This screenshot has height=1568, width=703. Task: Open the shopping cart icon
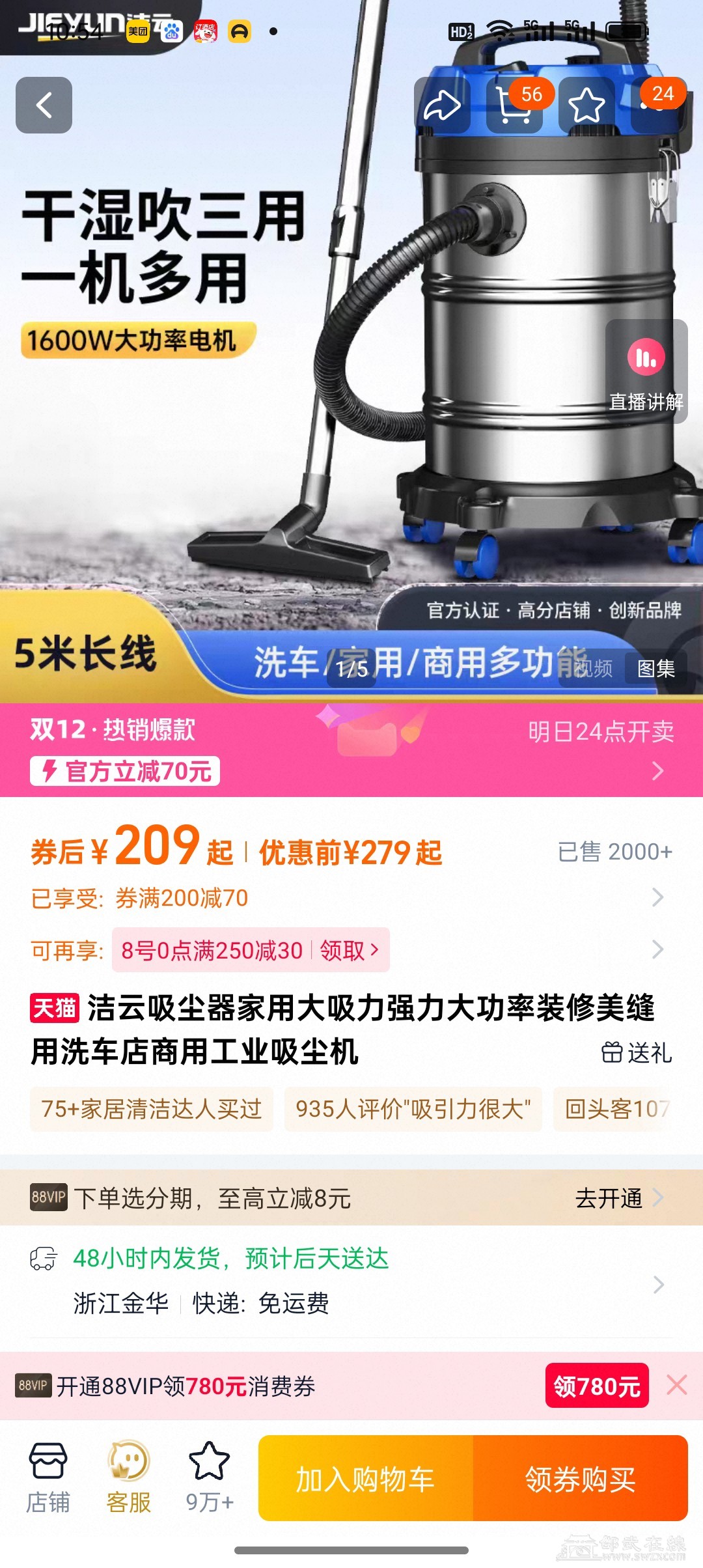(x=514, y=105)
